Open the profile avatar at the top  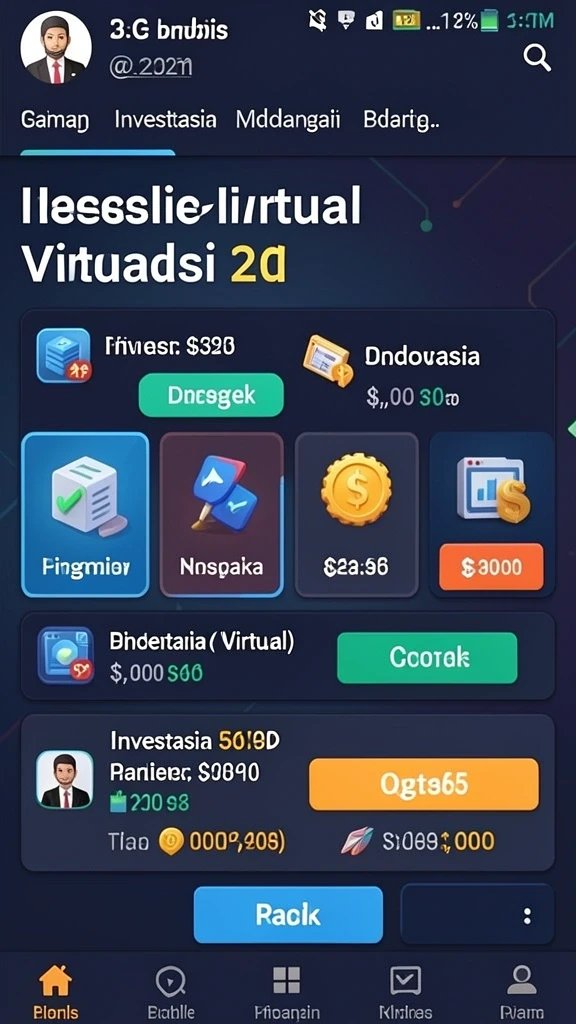tap(56, 50)
